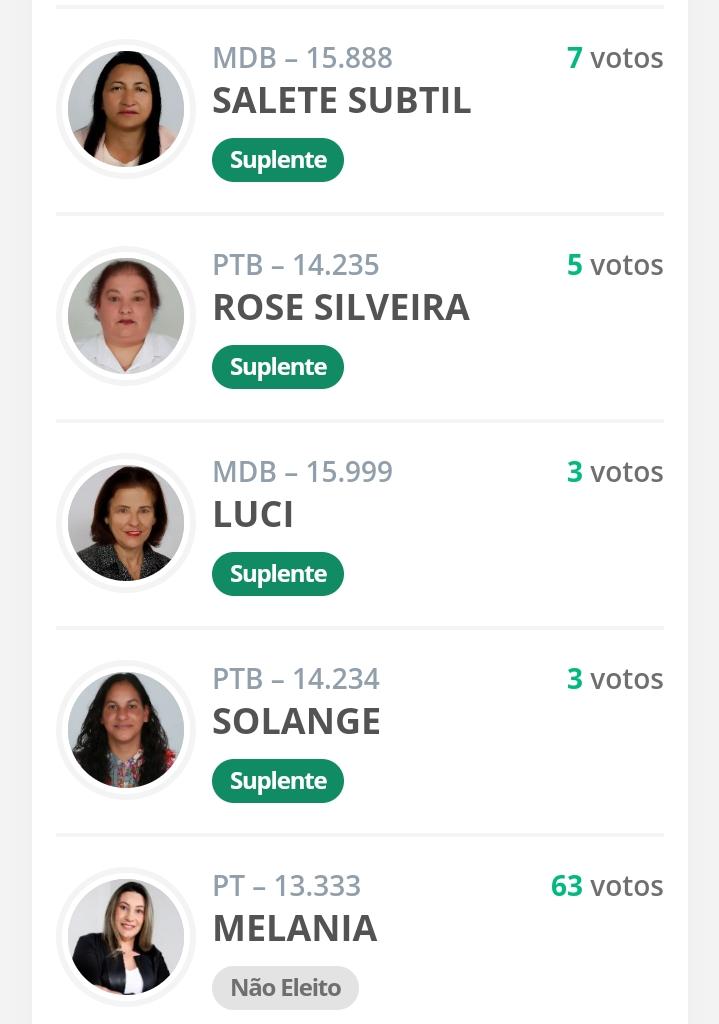Image resolution: width=719 pixels, height=1024 pixels.
Task: View Rose Silveira's candidate details
Action: (341, 308)
